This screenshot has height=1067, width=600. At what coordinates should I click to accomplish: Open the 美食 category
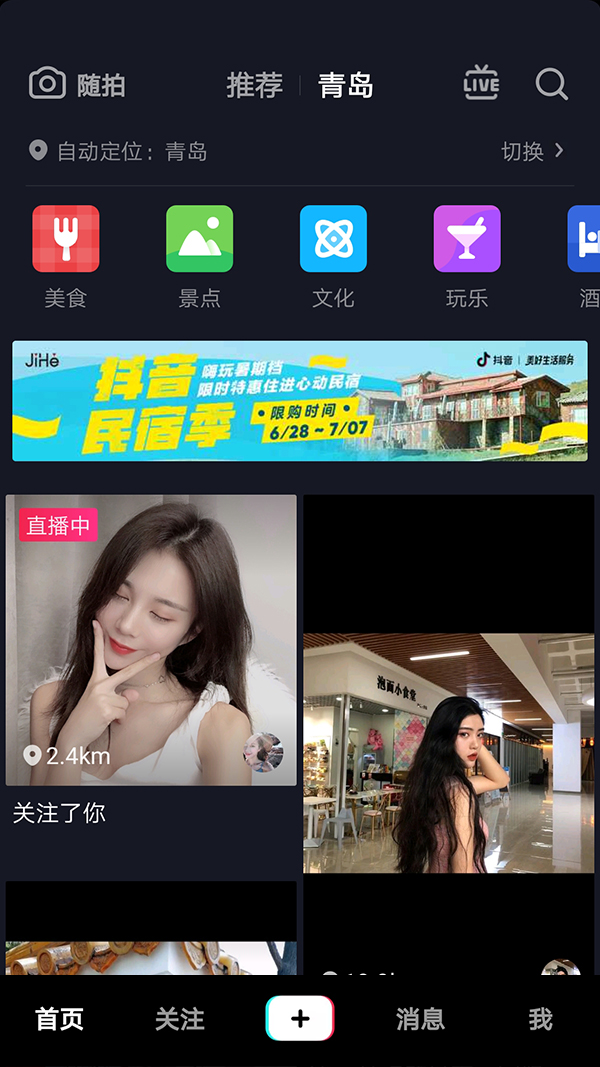66,256
